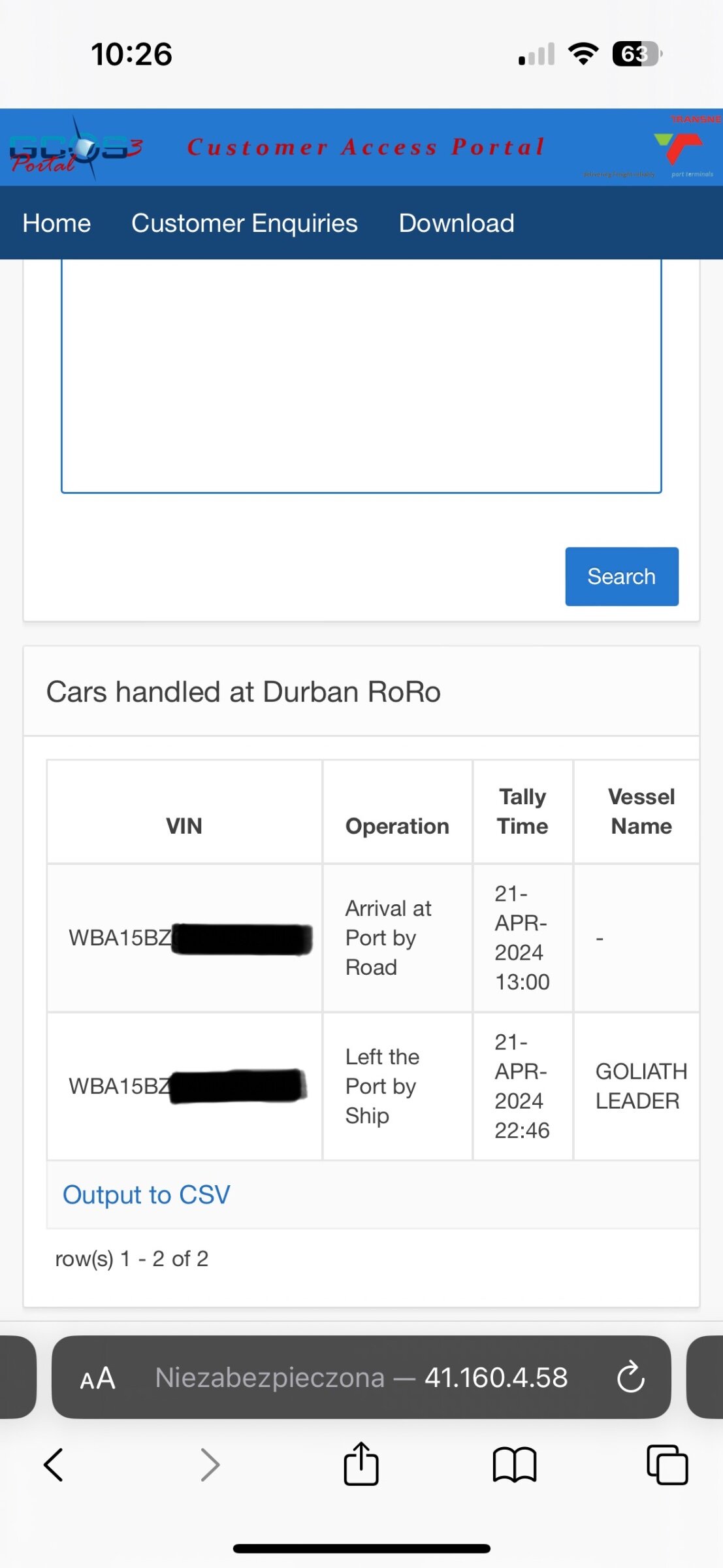The image size is (723, 1568).
Task: Export results via Output to CSV
Action: (146, 1195)
